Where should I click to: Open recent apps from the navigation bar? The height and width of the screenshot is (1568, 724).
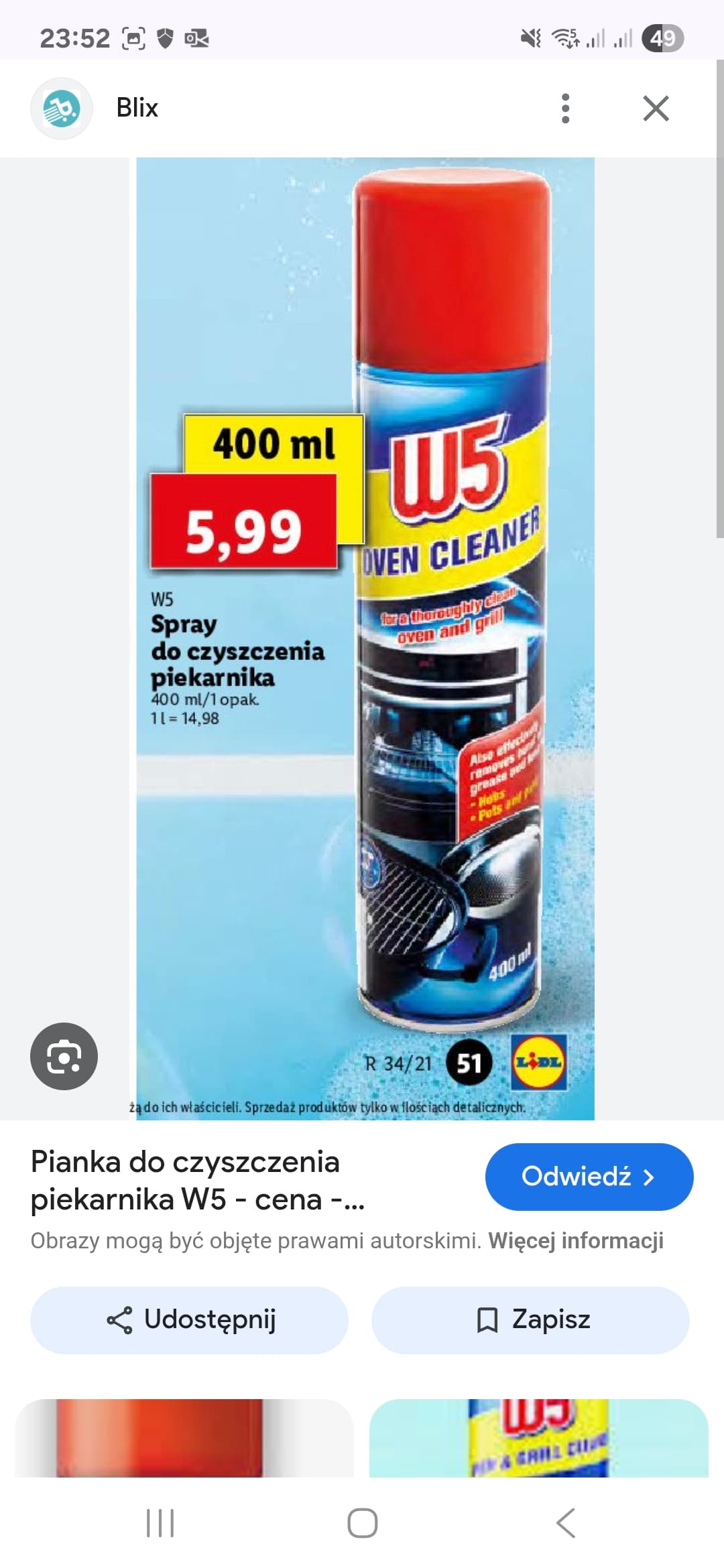click(160, 1523)
